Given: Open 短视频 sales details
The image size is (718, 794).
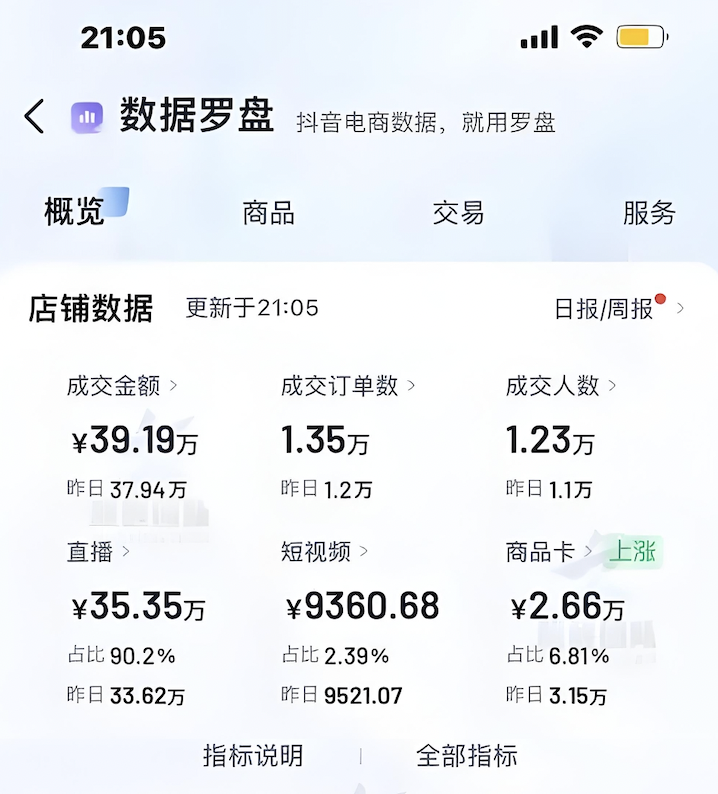Looking at the screenshot, I should click(x=324, y=551).
